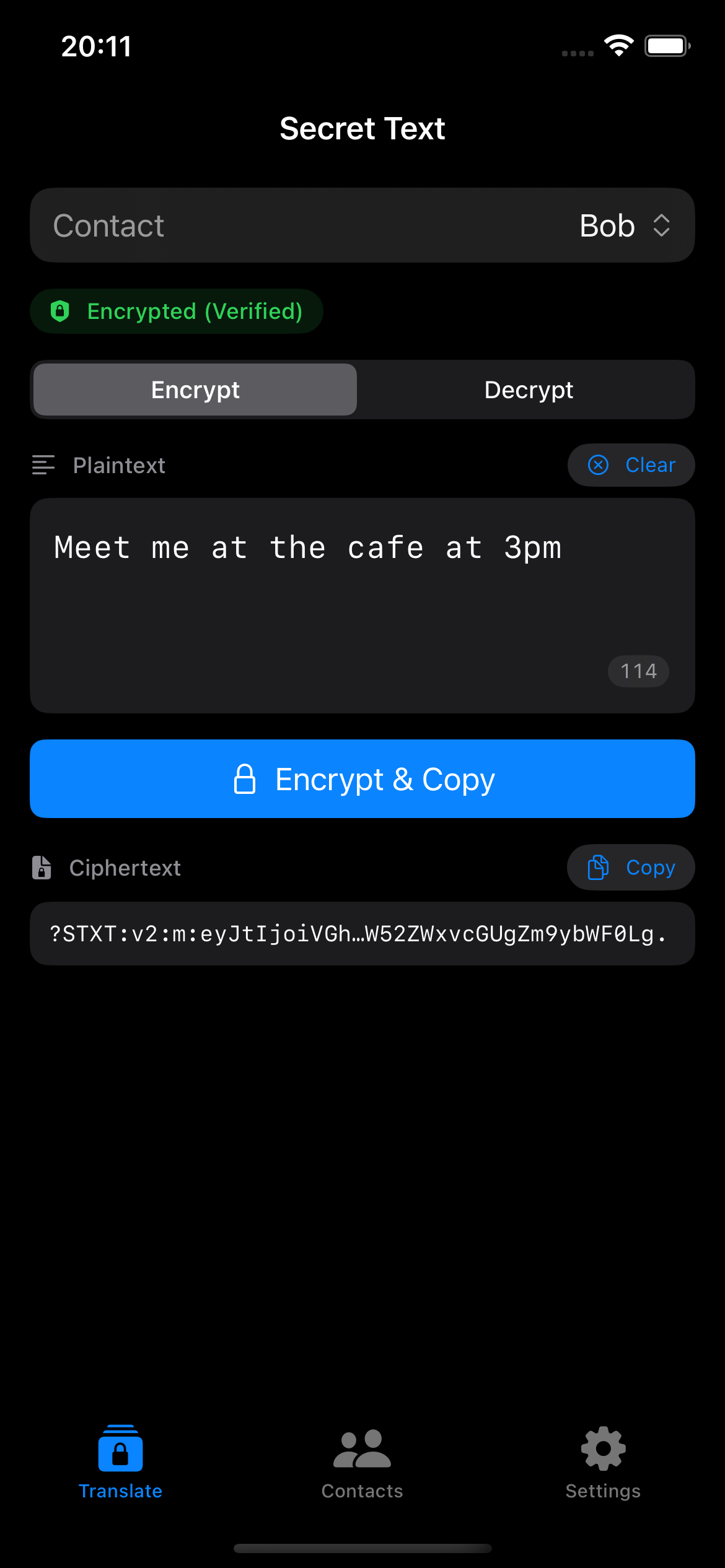Viewport: 725px width, 1568px height.
Task: Switch encryption mode to Decrypt
Action: tap(529, 390)
